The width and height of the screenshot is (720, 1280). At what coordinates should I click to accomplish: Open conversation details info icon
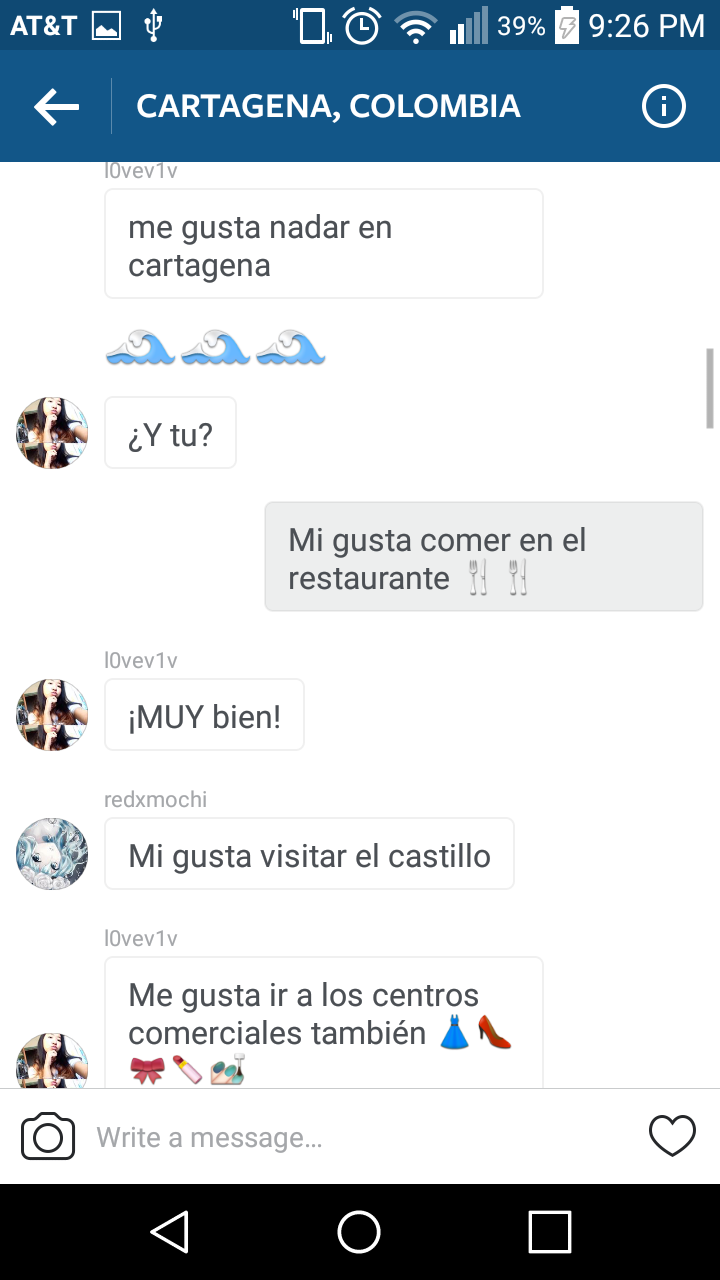pyautogui.click(x=663, y=106)
